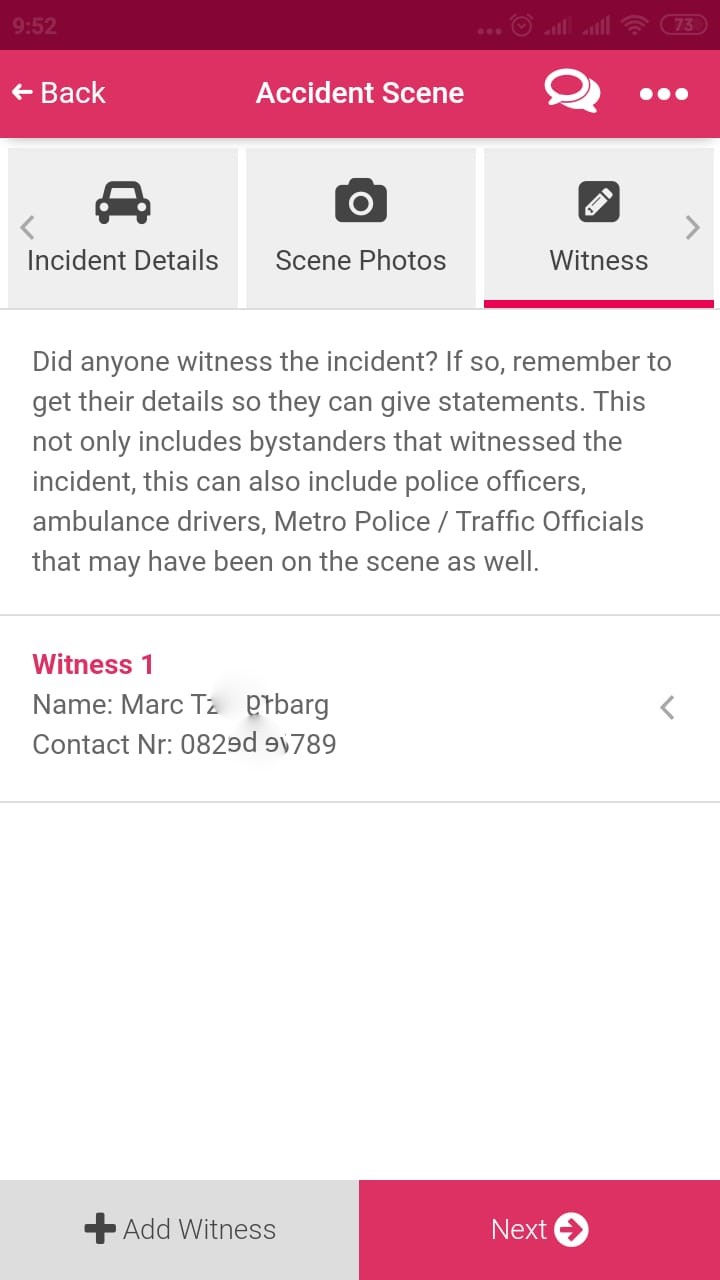
Task: Tap the left arrow of the tab strip
Action: 28,227
